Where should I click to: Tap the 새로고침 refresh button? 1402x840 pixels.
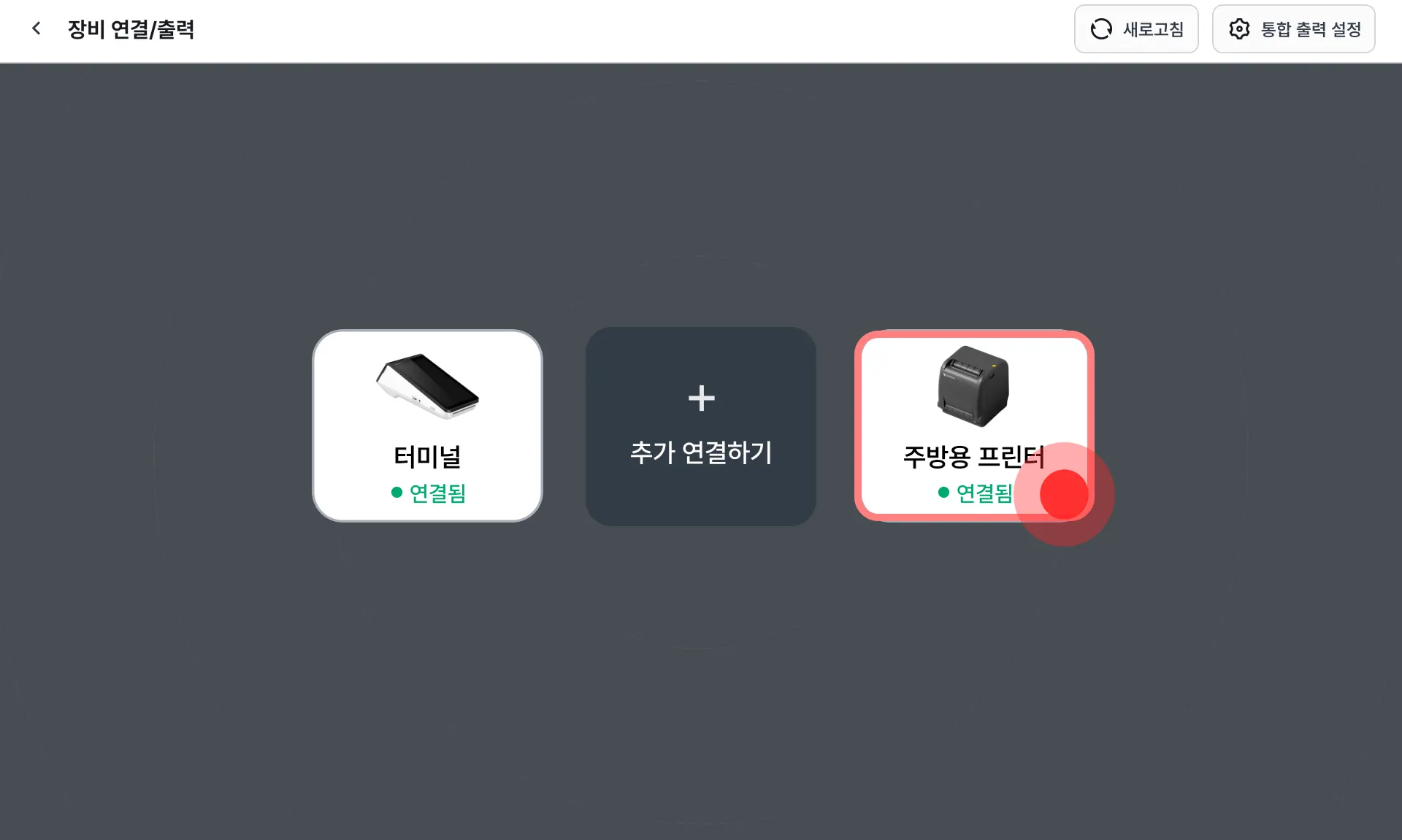pos(1135,29)
